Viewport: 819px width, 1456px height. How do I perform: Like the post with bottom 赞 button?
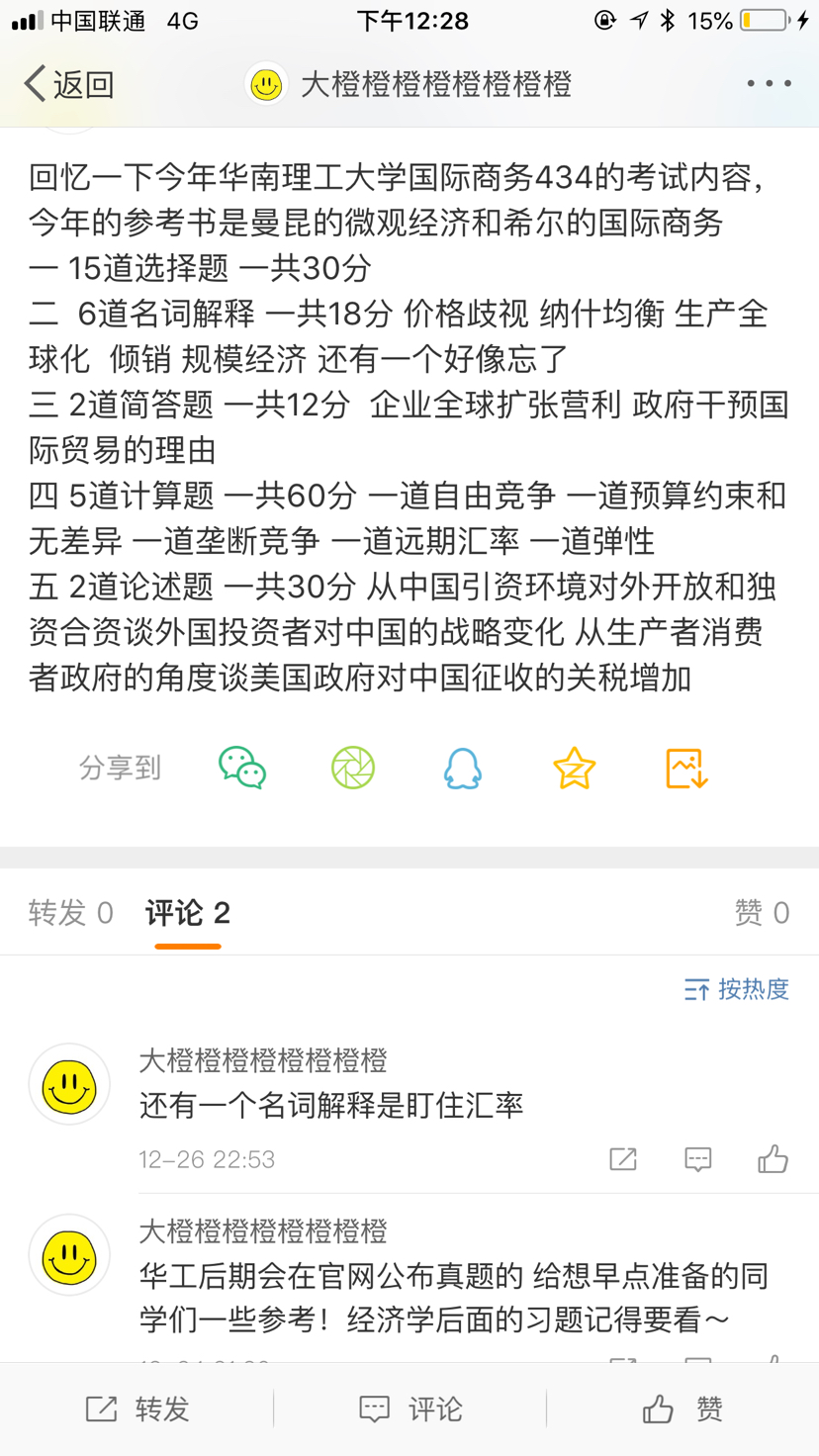click(x=682, y=1409)
